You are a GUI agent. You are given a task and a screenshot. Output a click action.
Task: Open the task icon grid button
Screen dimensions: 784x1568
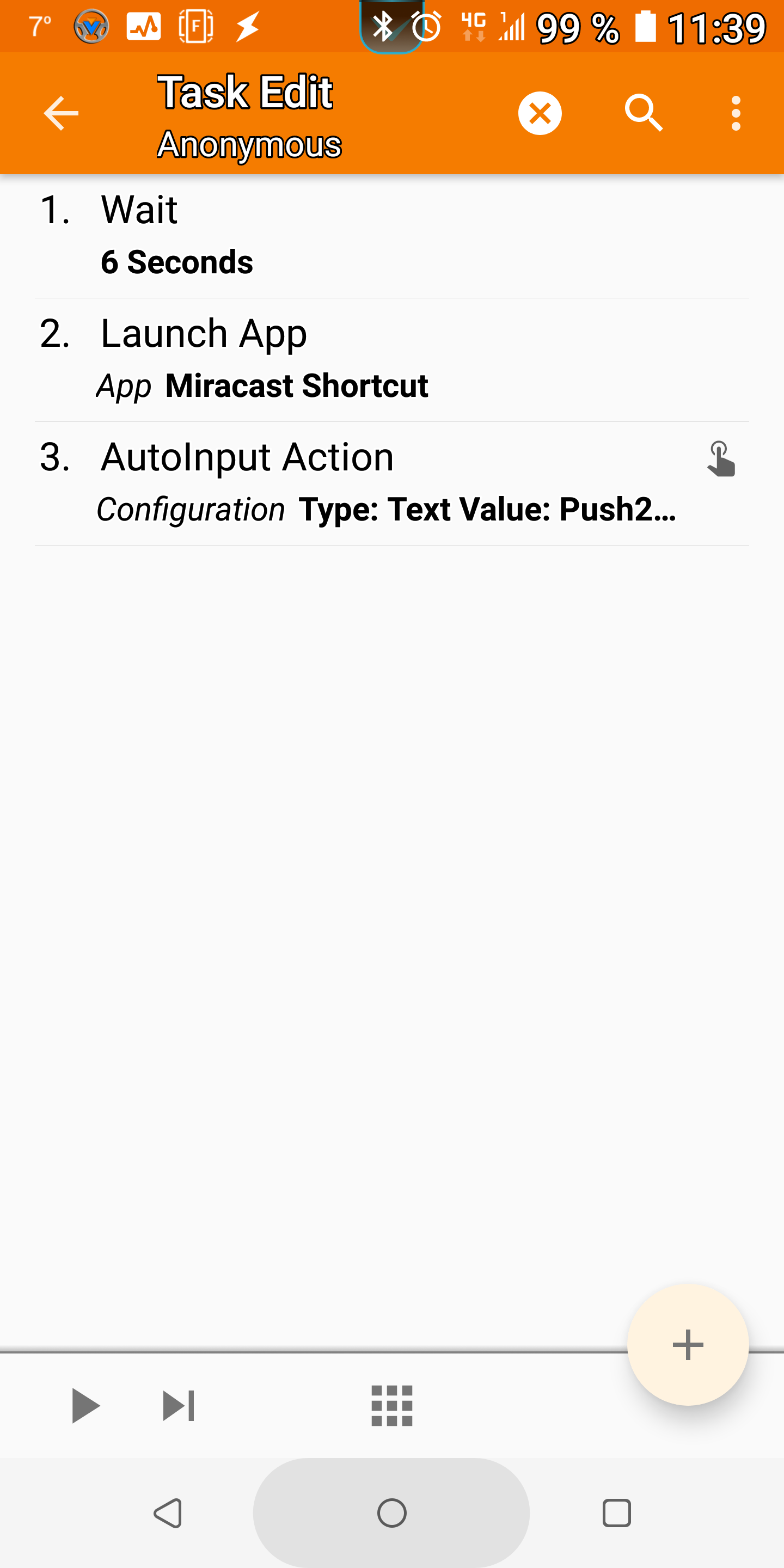click(x=391, y=1405)
